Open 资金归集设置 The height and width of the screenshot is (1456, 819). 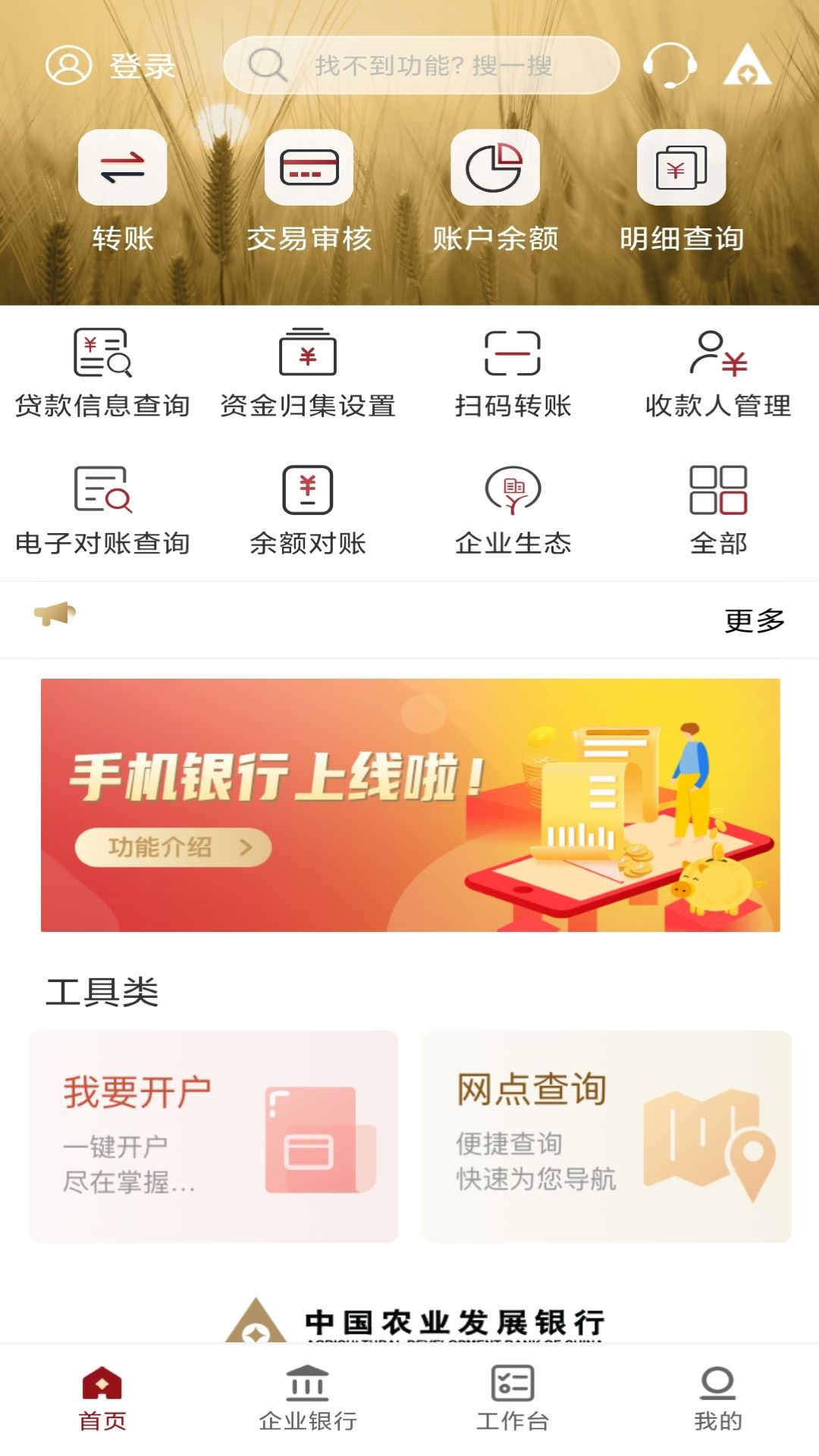pos(308,373)
